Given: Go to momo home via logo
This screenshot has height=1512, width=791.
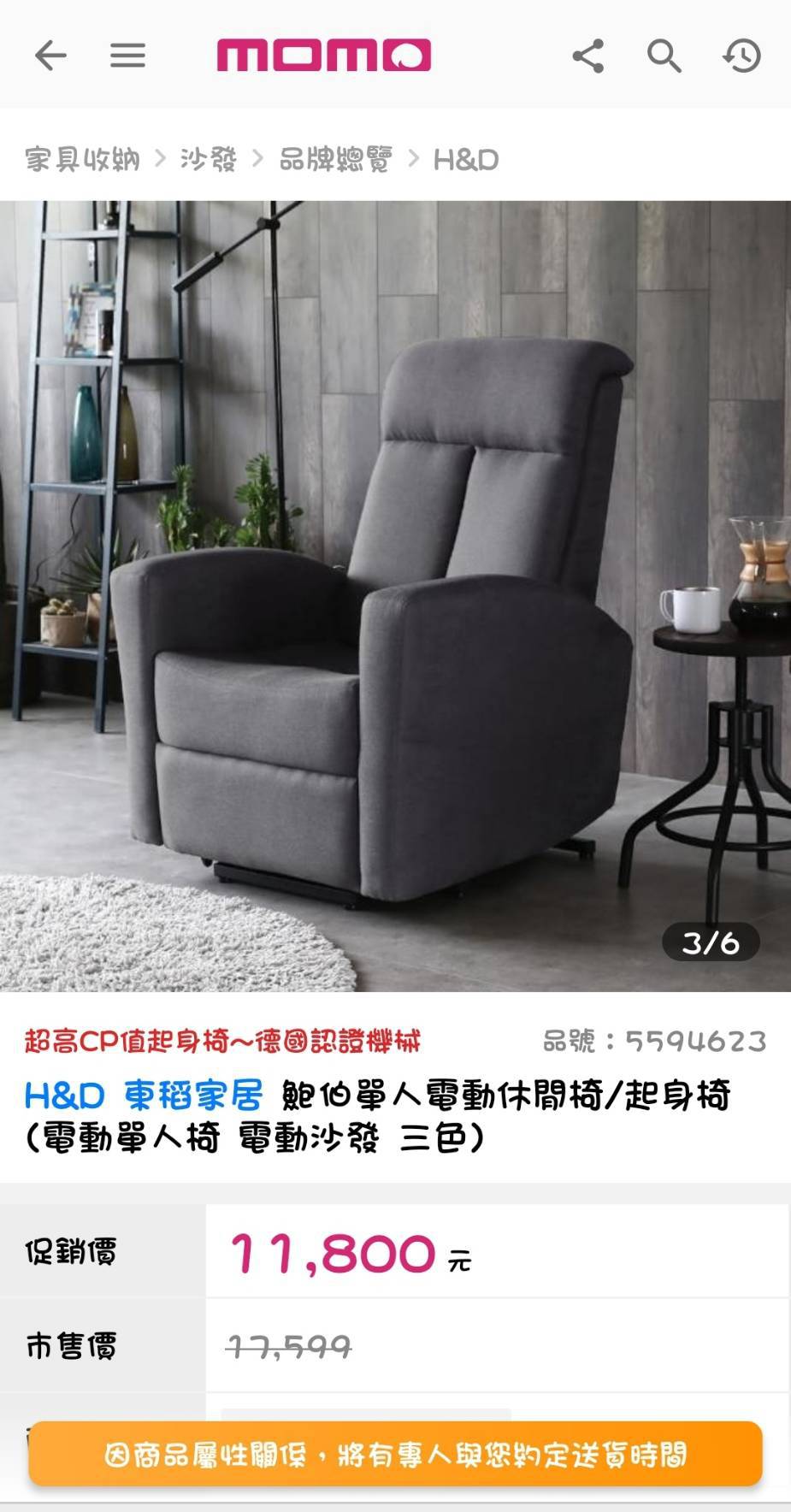Looking at the screenshot, I should [x=323, y=56].
